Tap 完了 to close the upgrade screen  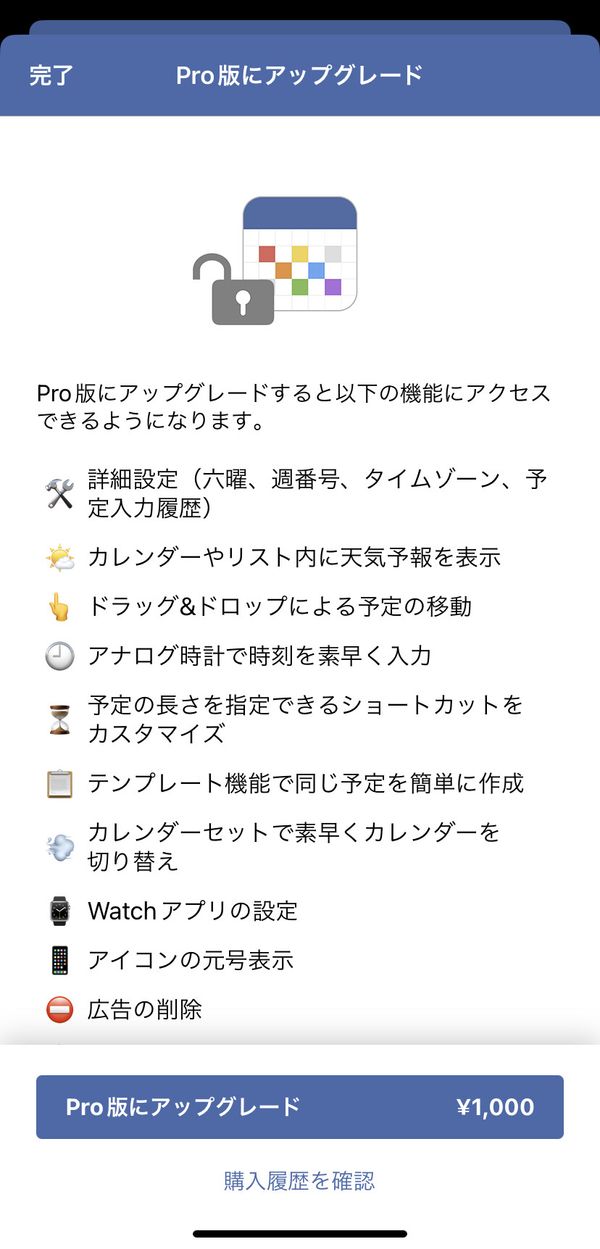tap(51, 76)
